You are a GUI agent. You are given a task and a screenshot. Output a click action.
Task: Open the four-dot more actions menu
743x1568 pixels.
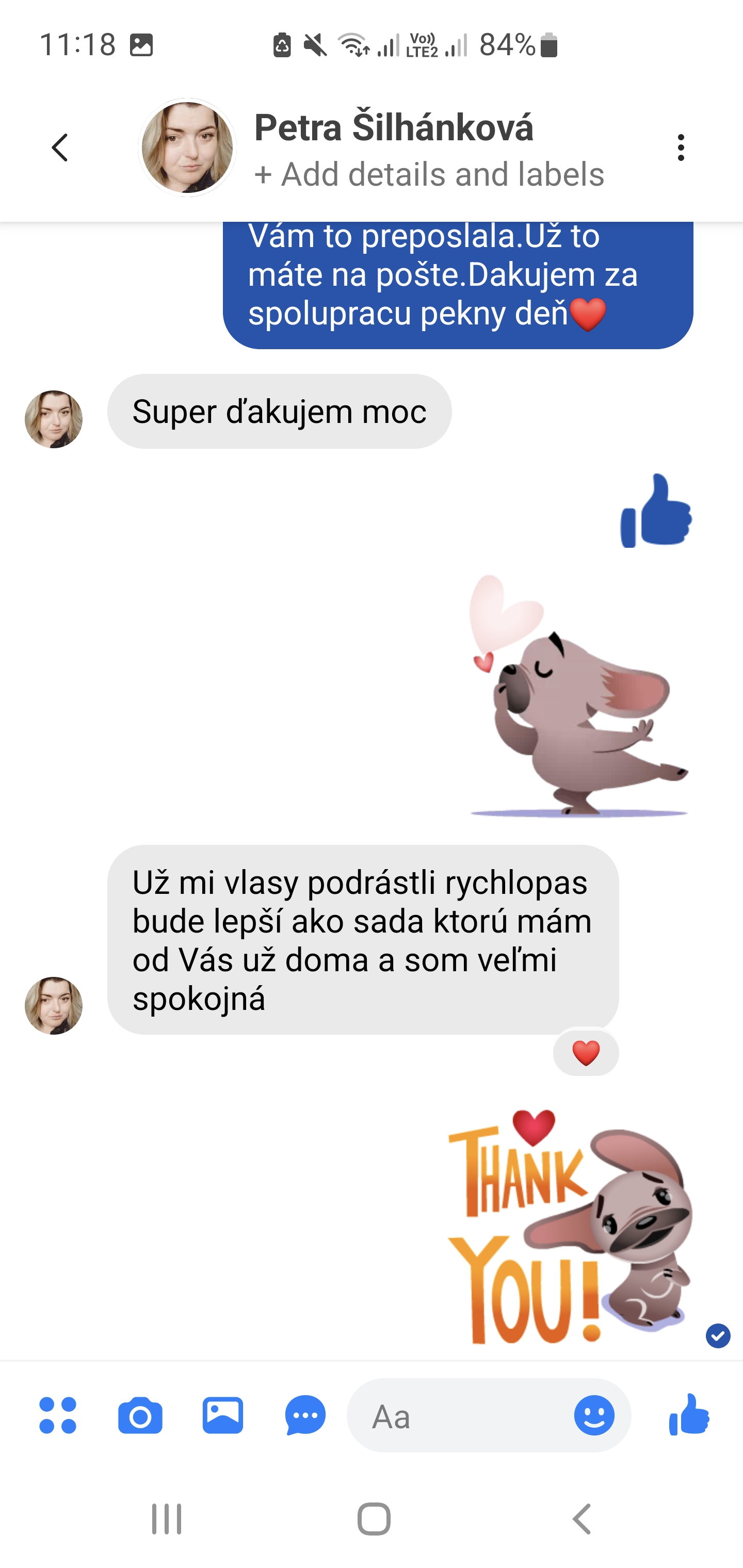point(58,1415)
